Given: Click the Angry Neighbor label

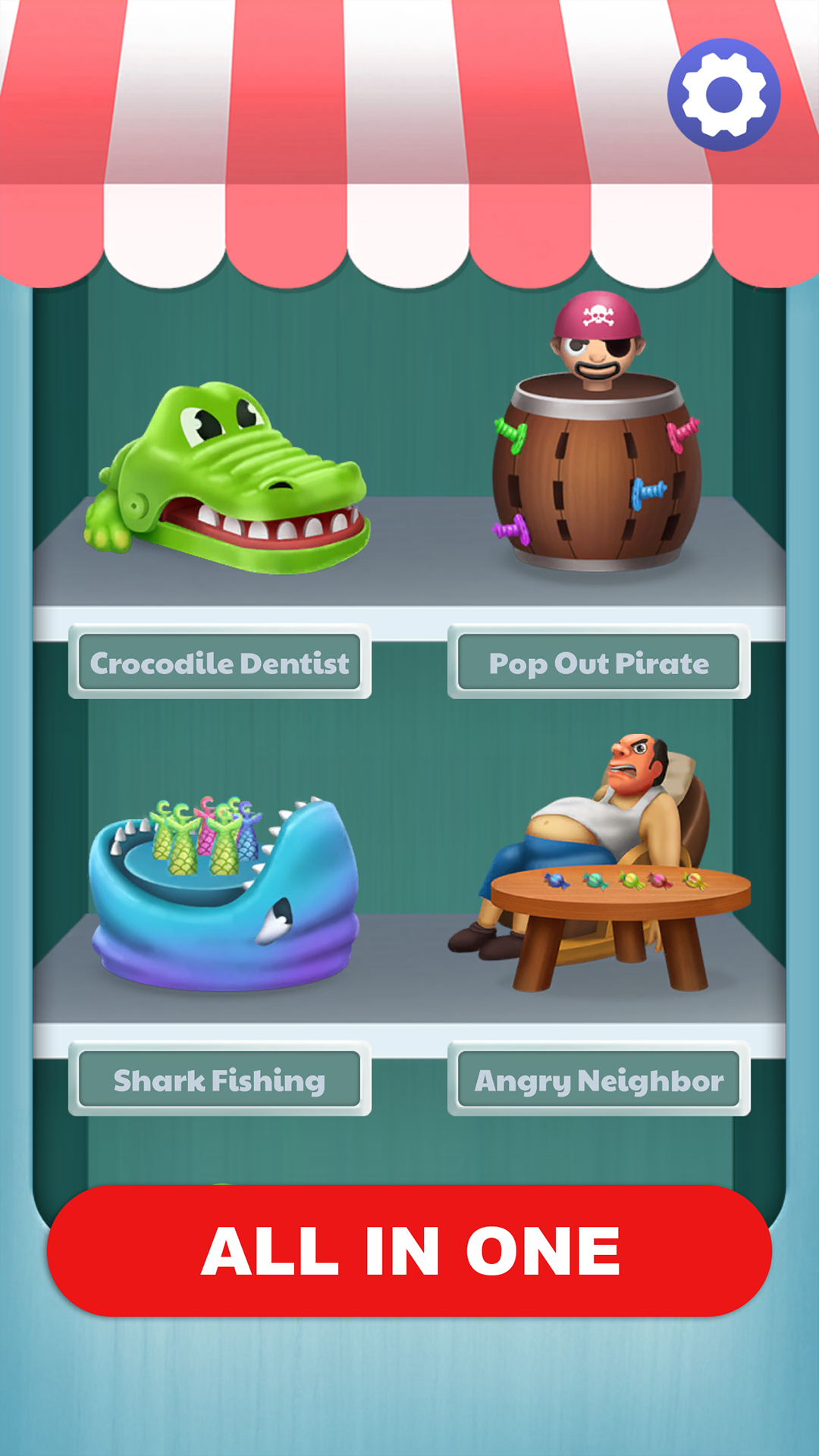Looking at the screenshot, I should click(x=598, y=1080).
